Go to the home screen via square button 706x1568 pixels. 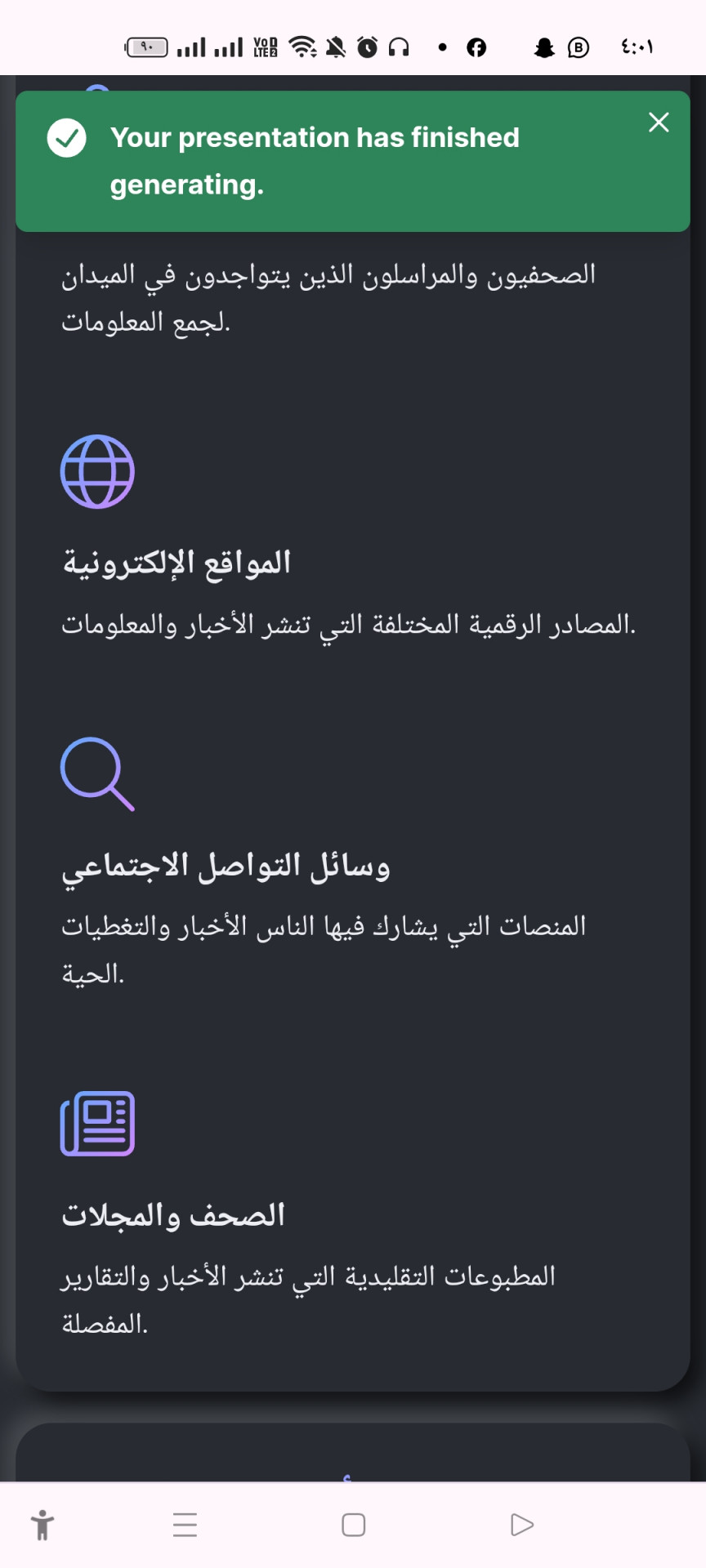click(x=353, y=1525)
